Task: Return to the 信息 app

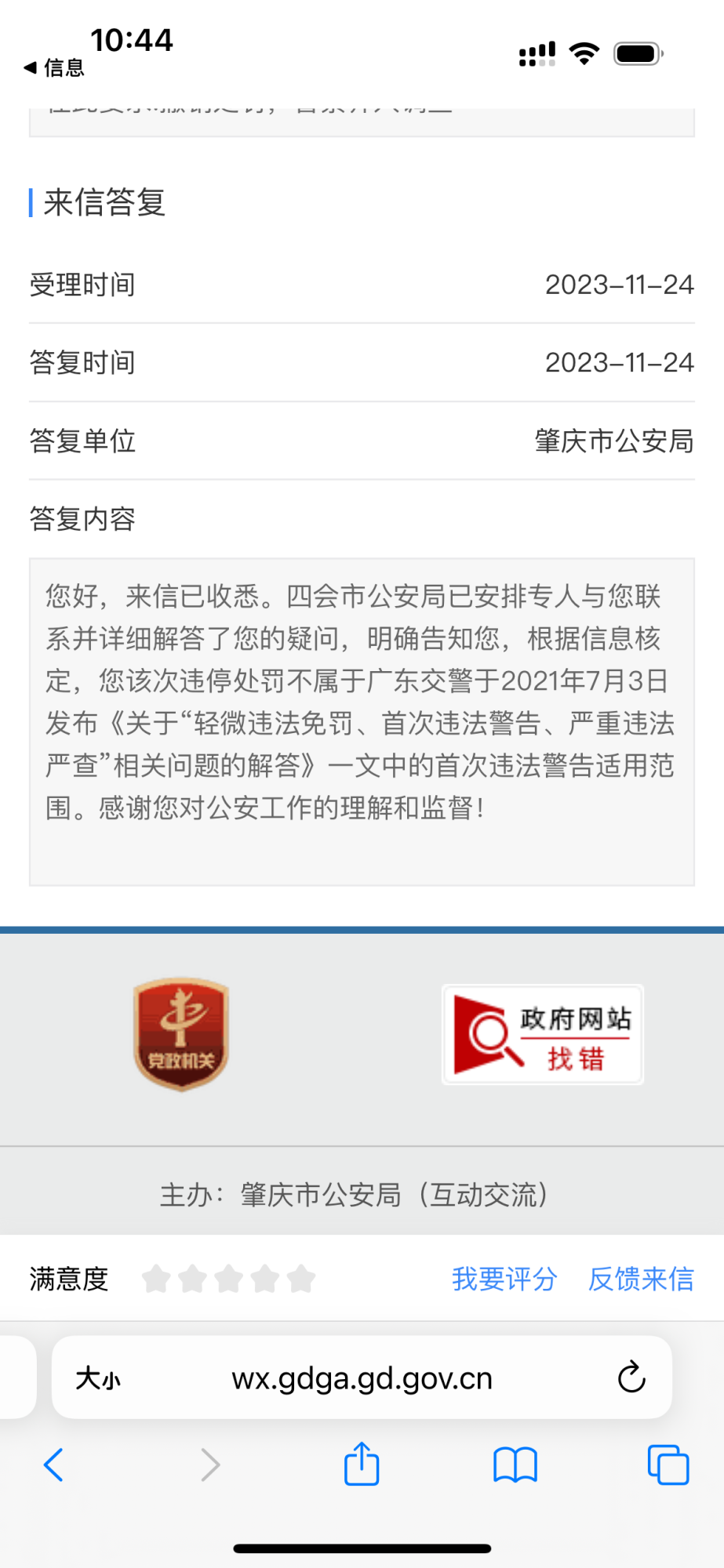Action: pyautogui.click(x=53, y=68)
